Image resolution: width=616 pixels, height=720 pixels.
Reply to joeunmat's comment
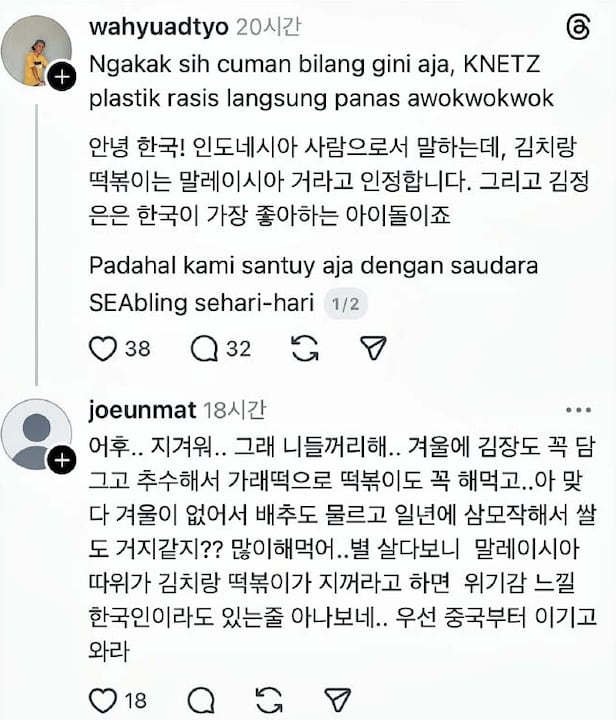click(203, 698)
